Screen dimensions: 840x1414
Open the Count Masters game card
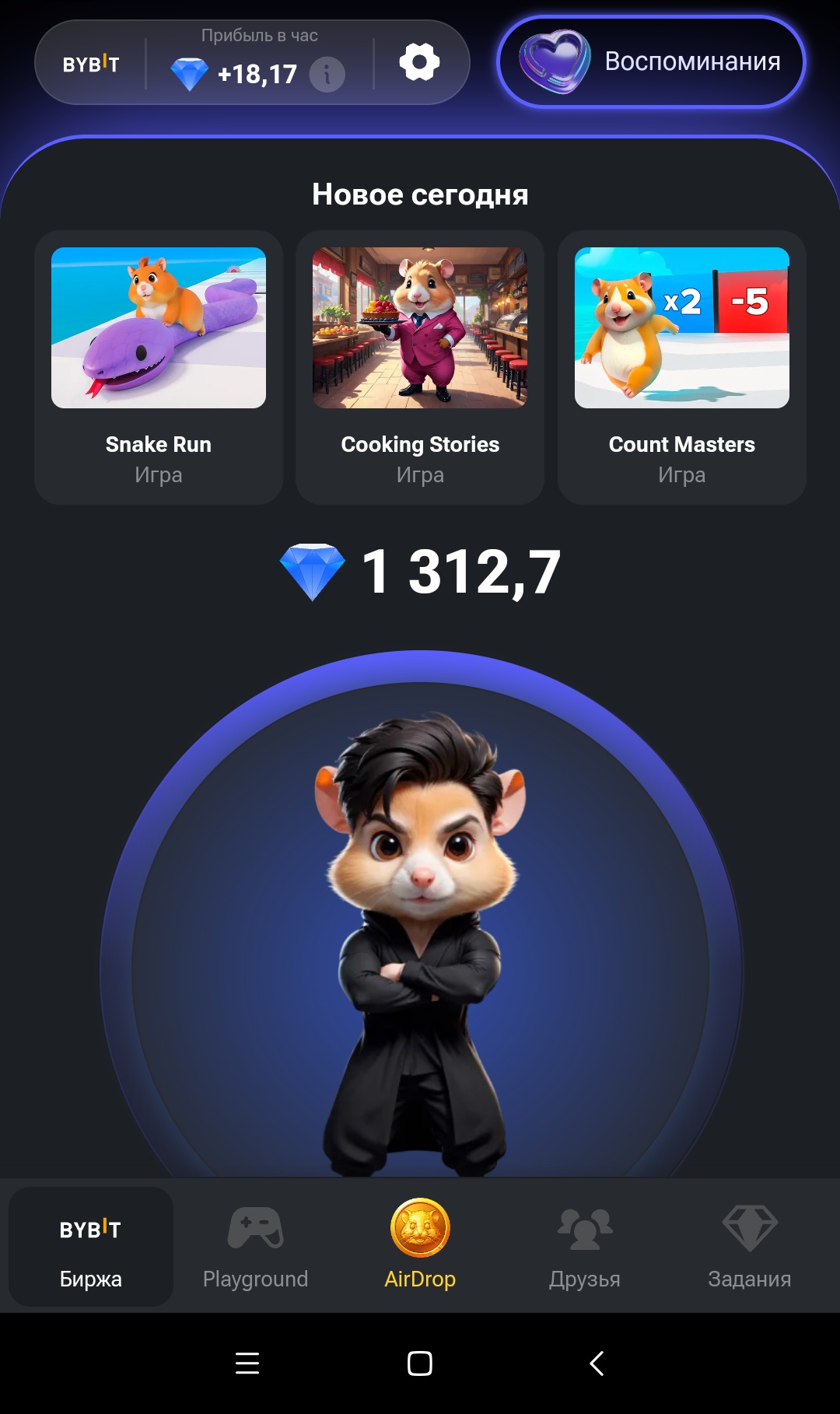click(682, 367)
